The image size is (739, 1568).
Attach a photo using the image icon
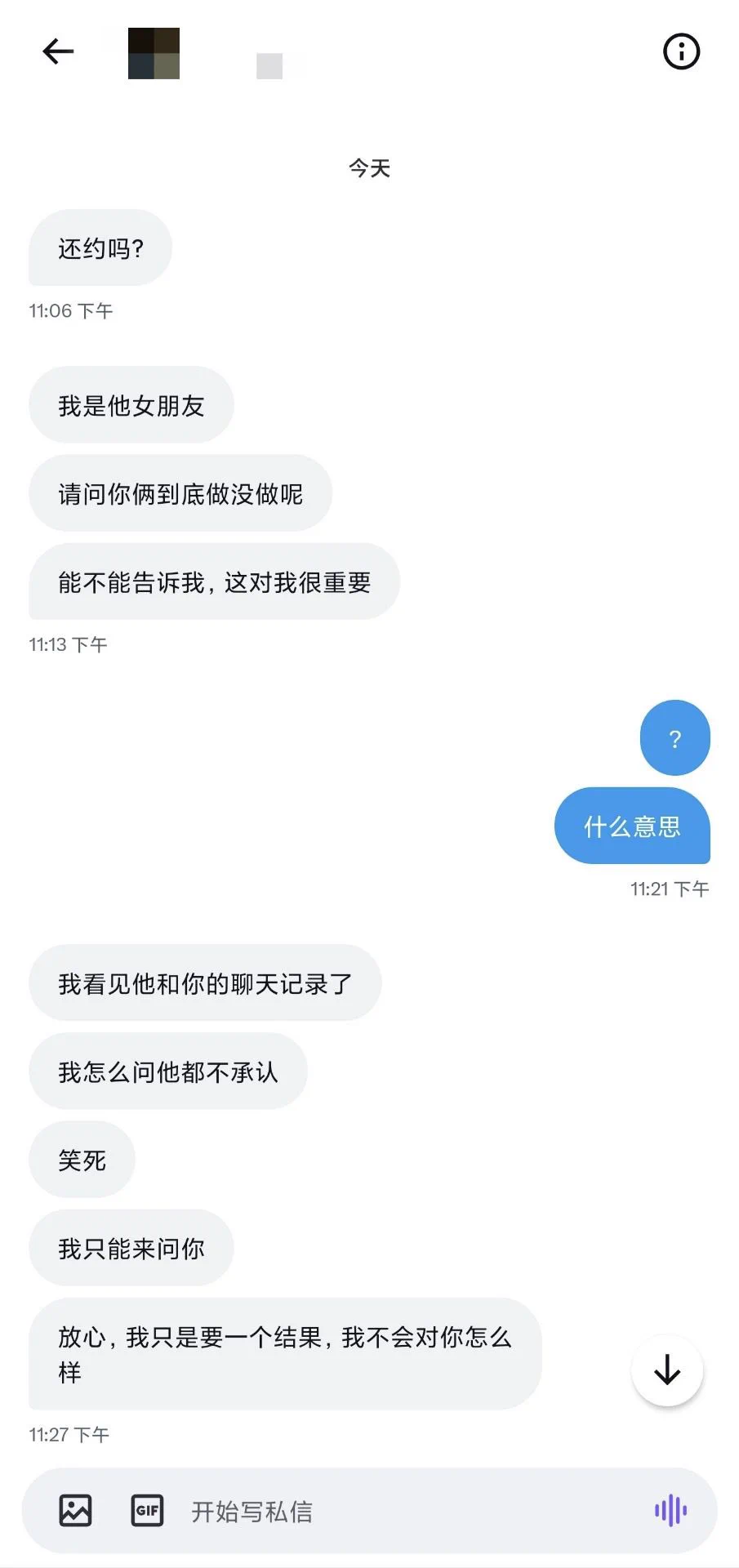pyautogui.click(x=75, y=1511)
